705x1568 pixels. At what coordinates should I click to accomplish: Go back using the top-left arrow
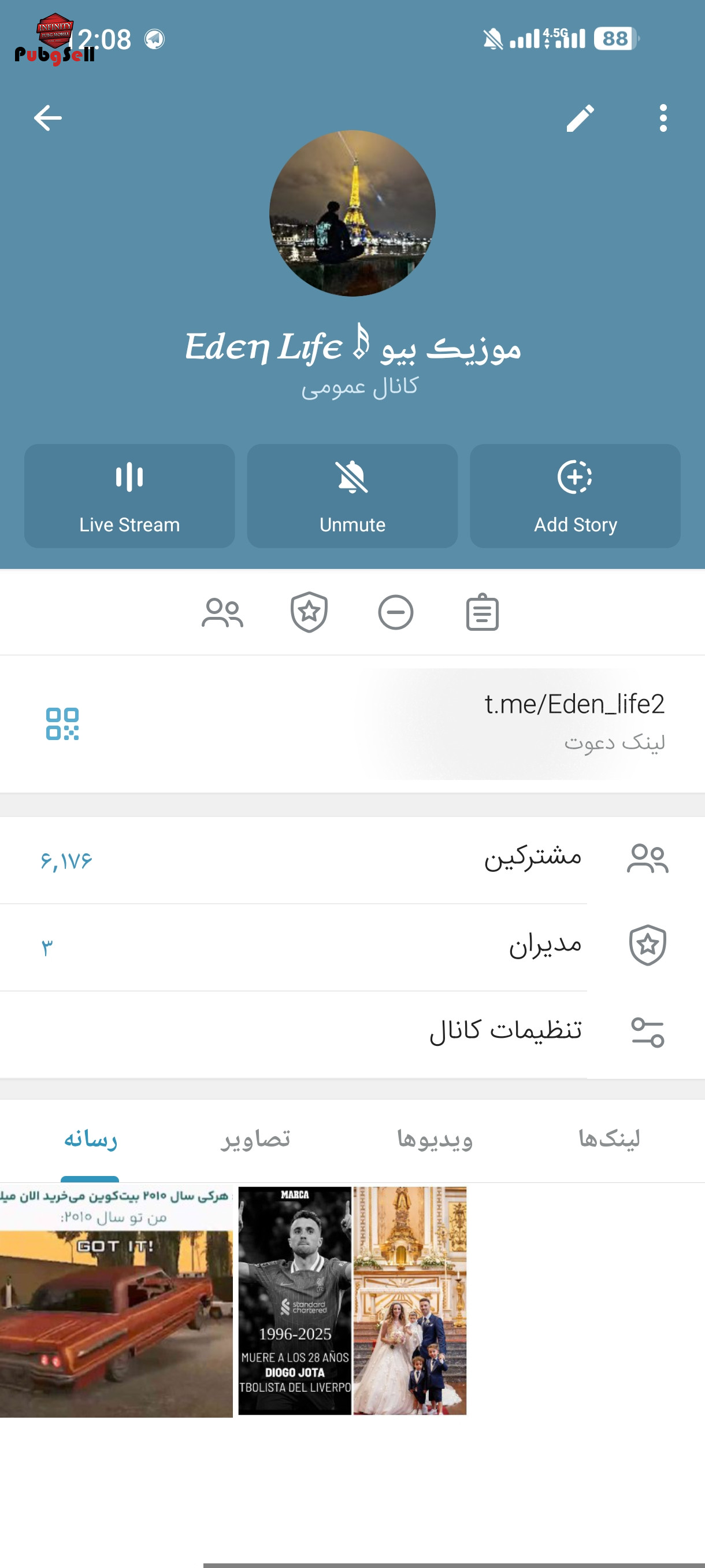point(47,118)
